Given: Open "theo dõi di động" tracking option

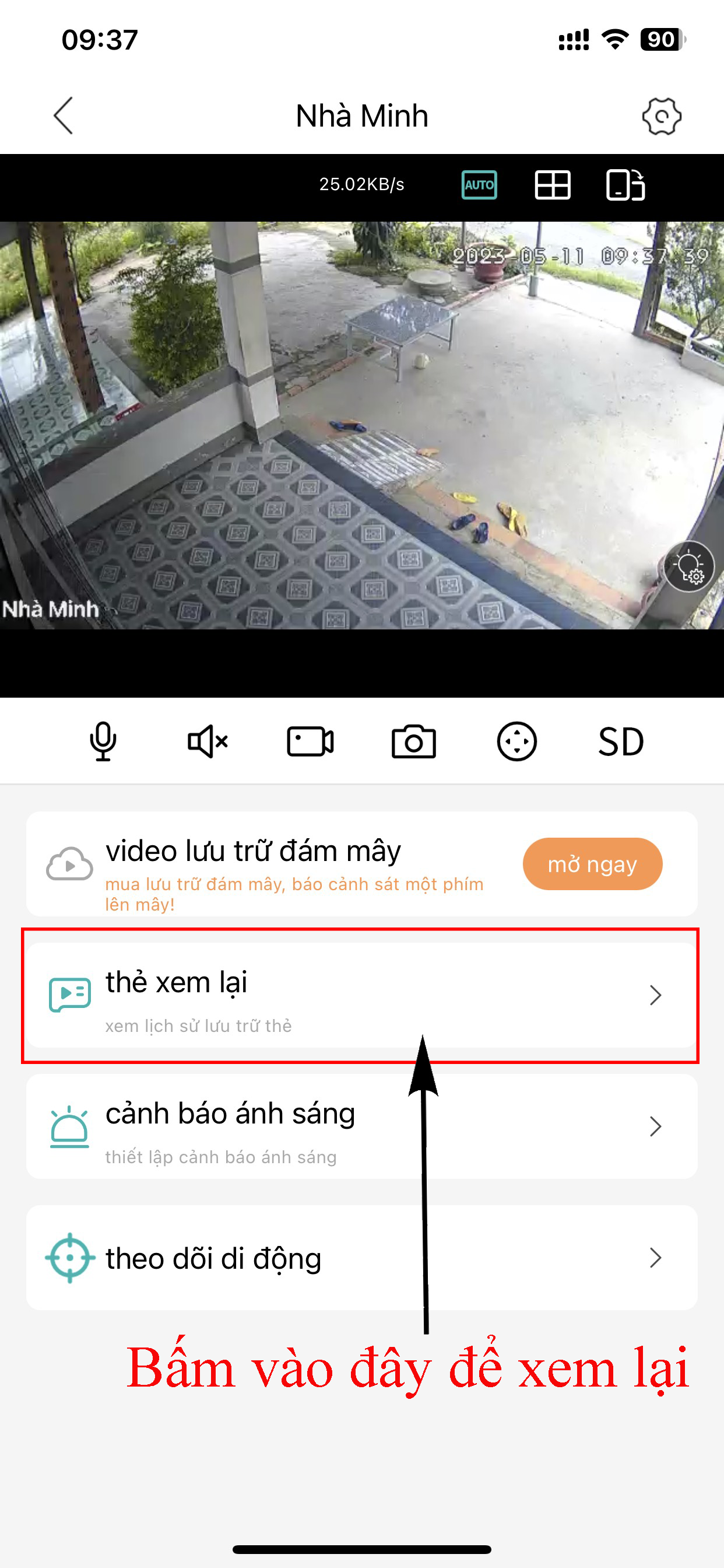Looking at the screenshot, I should pos(361,1258).
